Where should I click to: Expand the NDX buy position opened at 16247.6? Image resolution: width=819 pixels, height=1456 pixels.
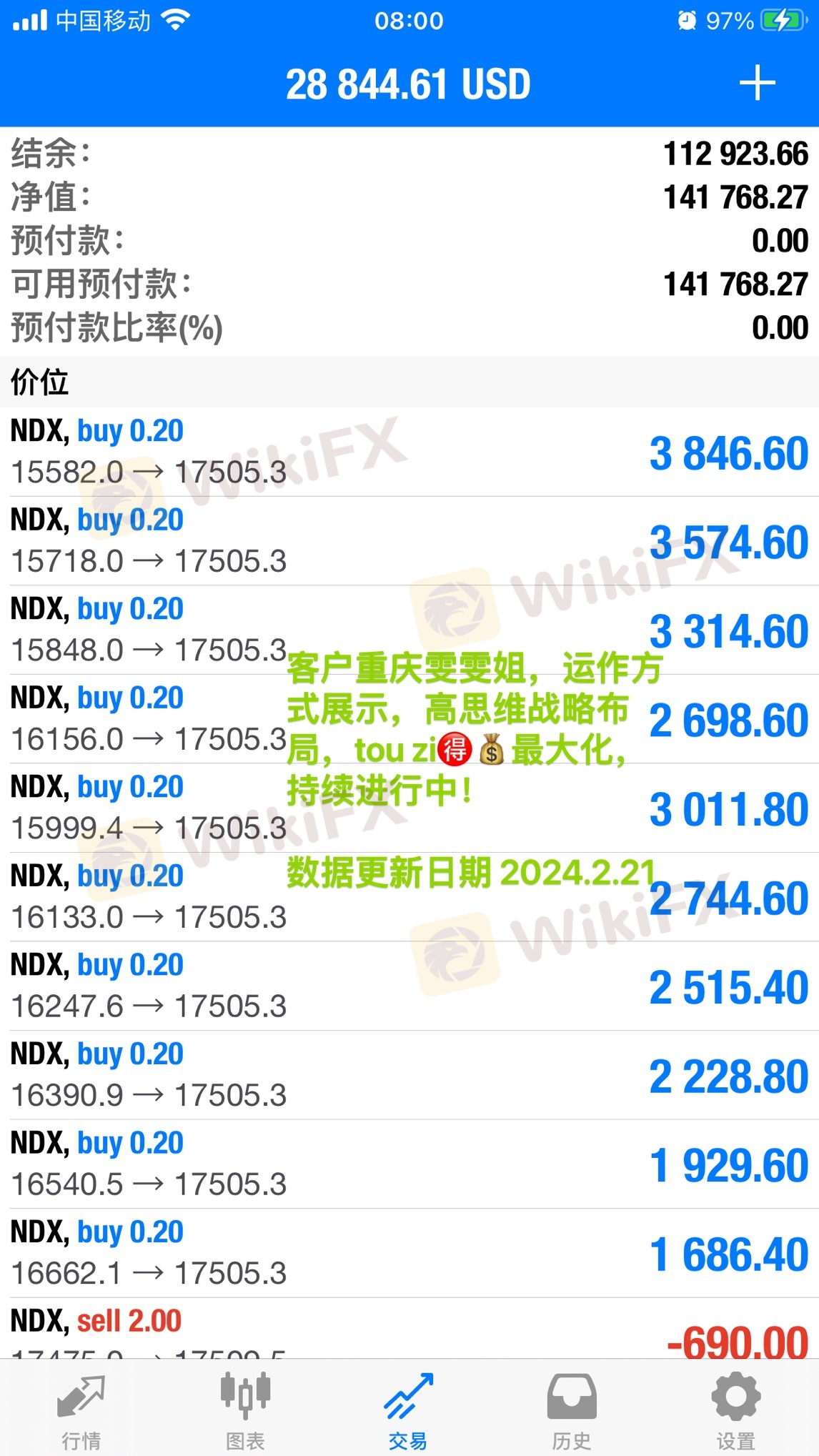click(409, 986)
